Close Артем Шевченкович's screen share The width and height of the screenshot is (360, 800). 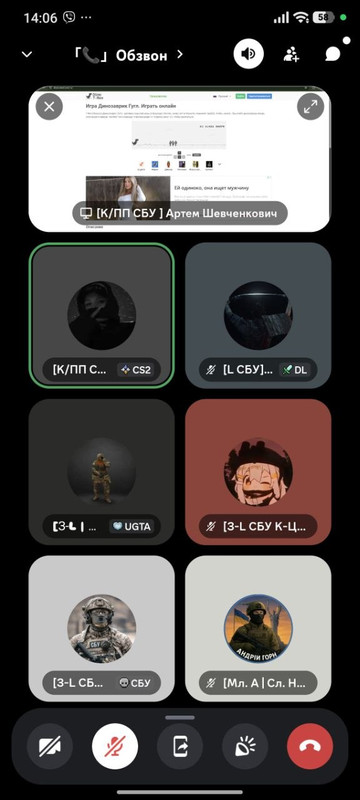pyautogui.click(x=49, y=107)
